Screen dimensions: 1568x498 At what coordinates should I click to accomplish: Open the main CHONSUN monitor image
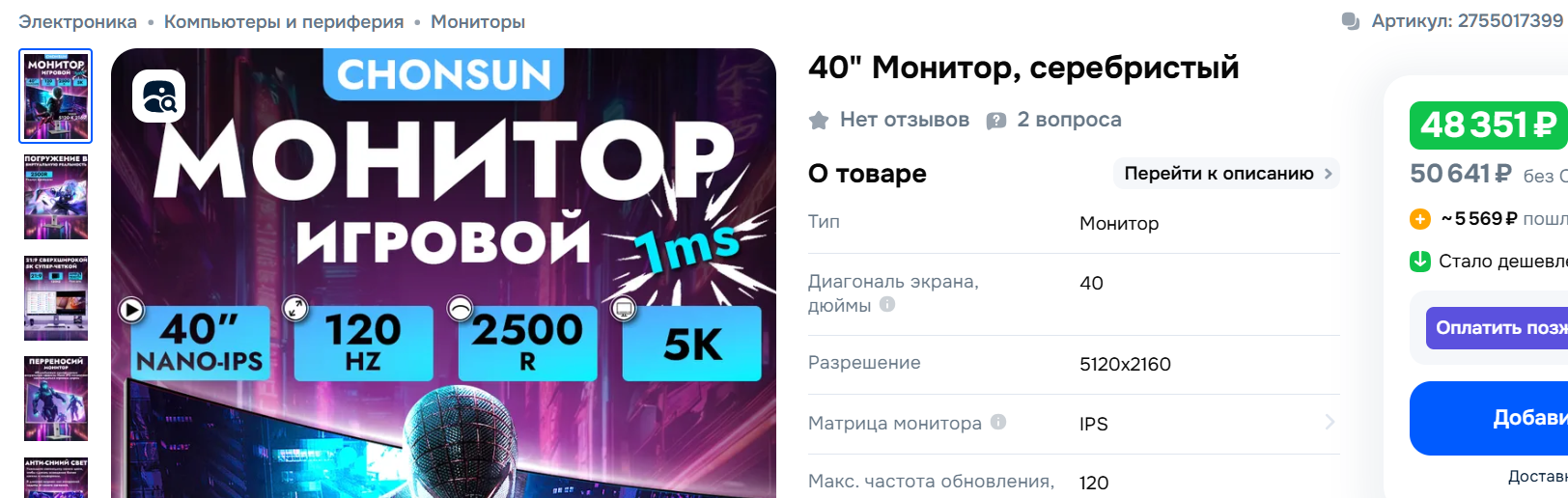(x=443, y=290)
